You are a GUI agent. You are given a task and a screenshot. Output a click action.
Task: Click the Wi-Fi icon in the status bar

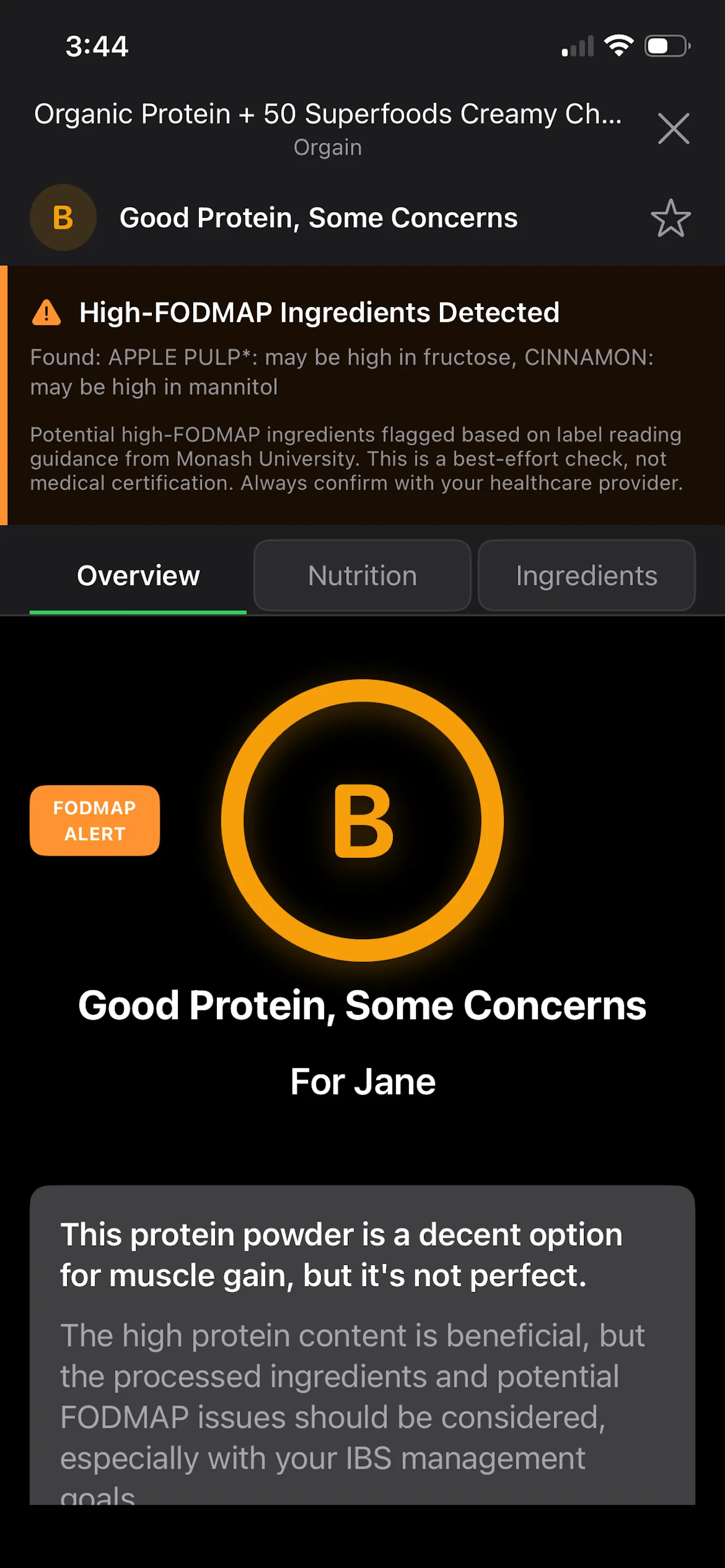(x=619, y=45)
